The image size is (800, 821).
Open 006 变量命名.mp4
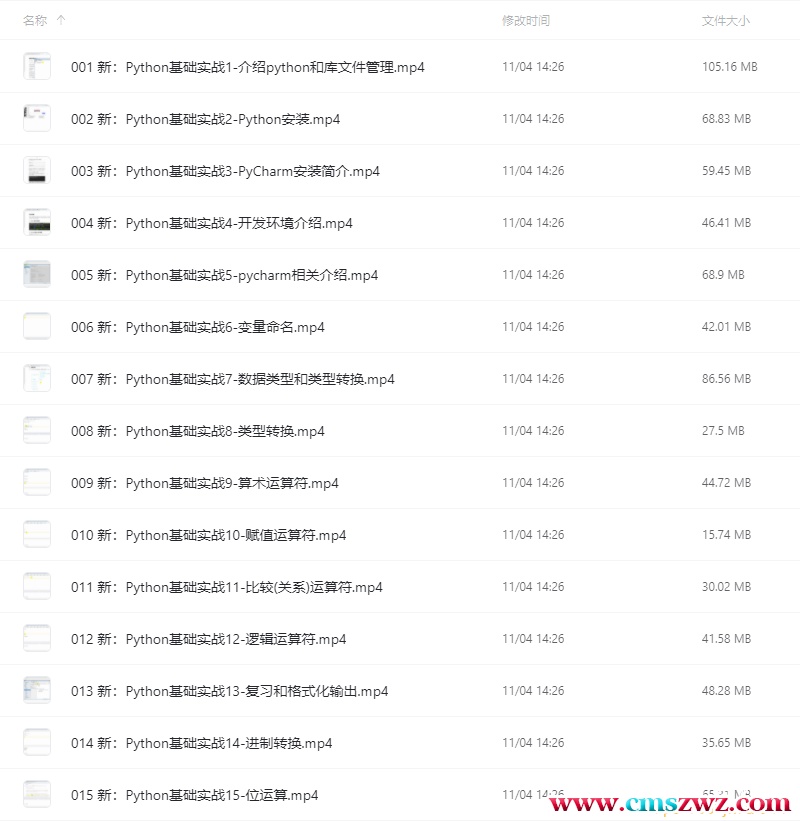(x=197, y=327)
